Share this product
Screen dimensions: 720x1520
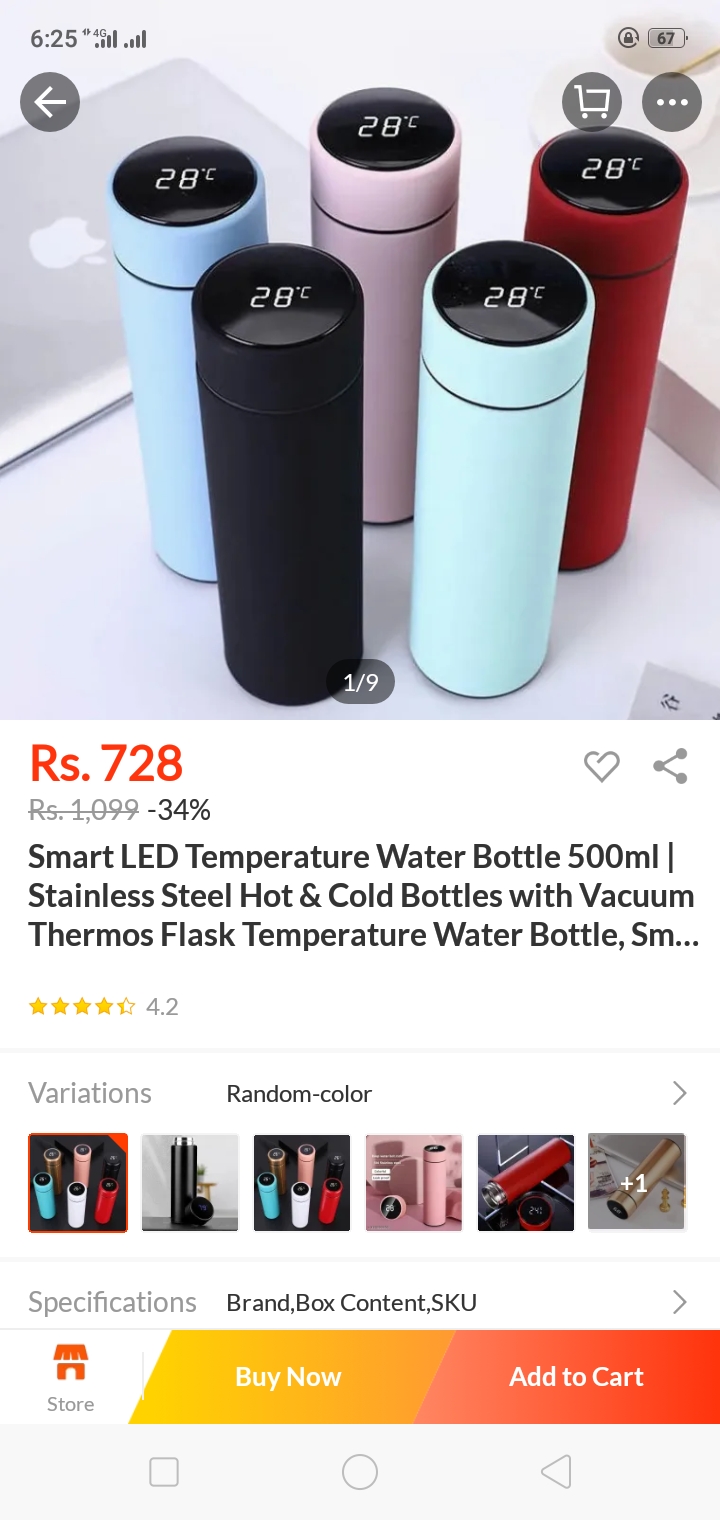(670, 767)
